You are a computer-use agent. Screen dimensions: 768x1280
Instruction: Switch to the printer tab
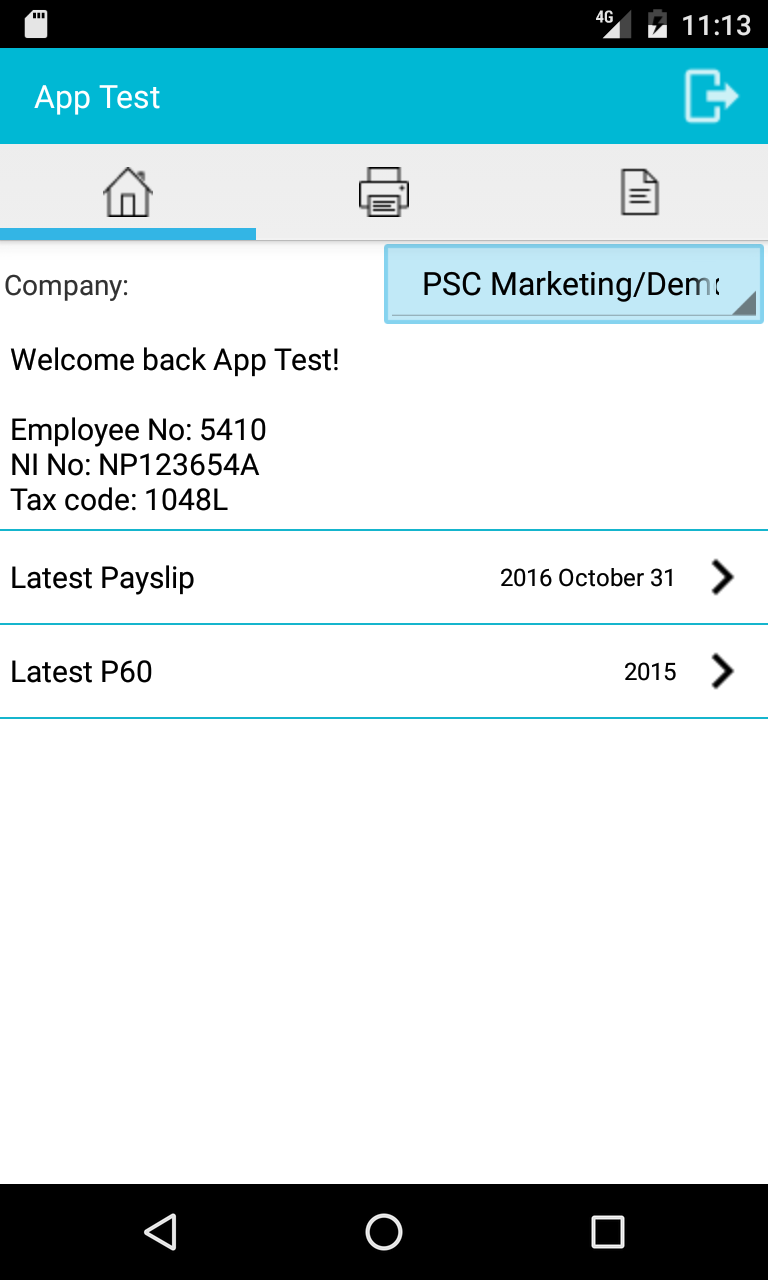[384, 192]
